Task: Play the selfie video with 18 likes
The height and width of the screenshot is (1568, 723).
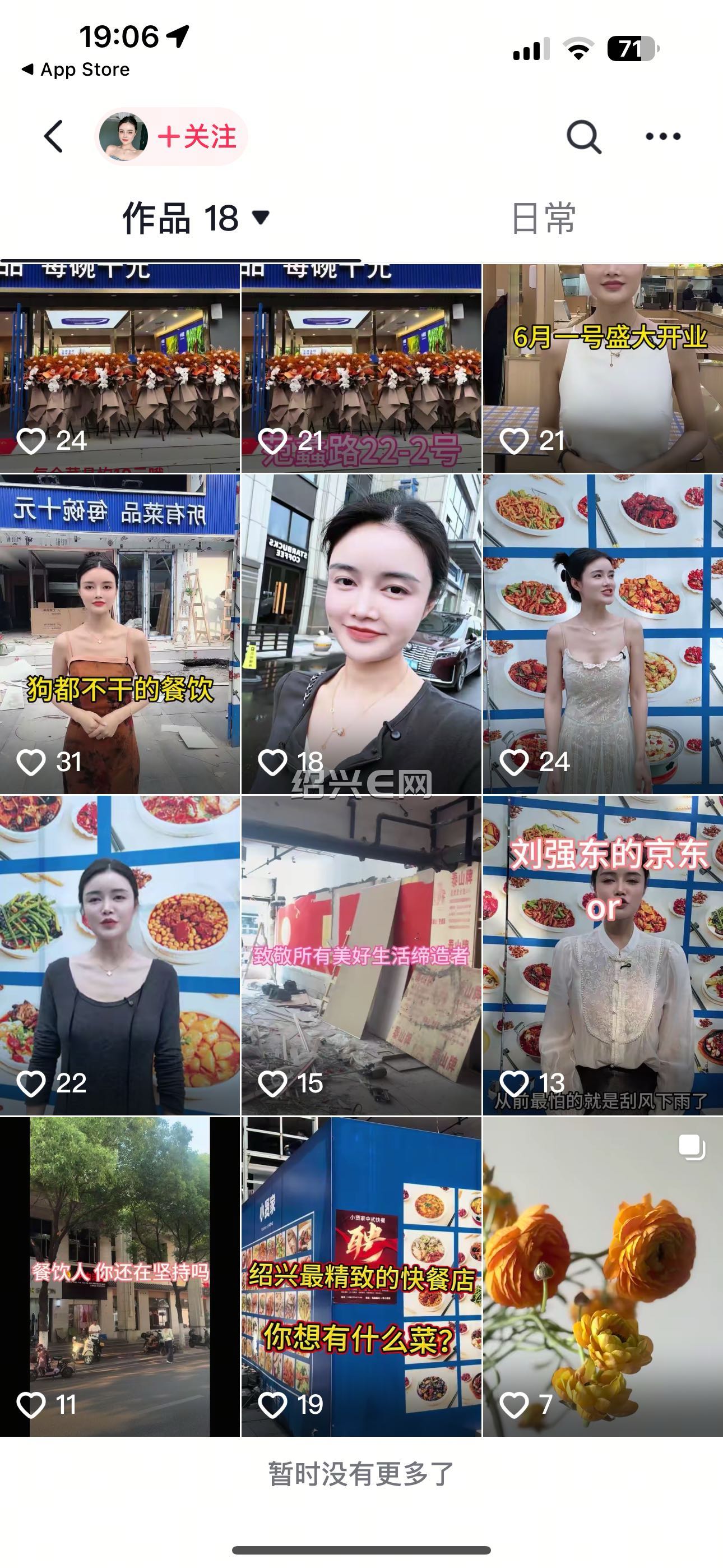Action: (x=361, y=634)
